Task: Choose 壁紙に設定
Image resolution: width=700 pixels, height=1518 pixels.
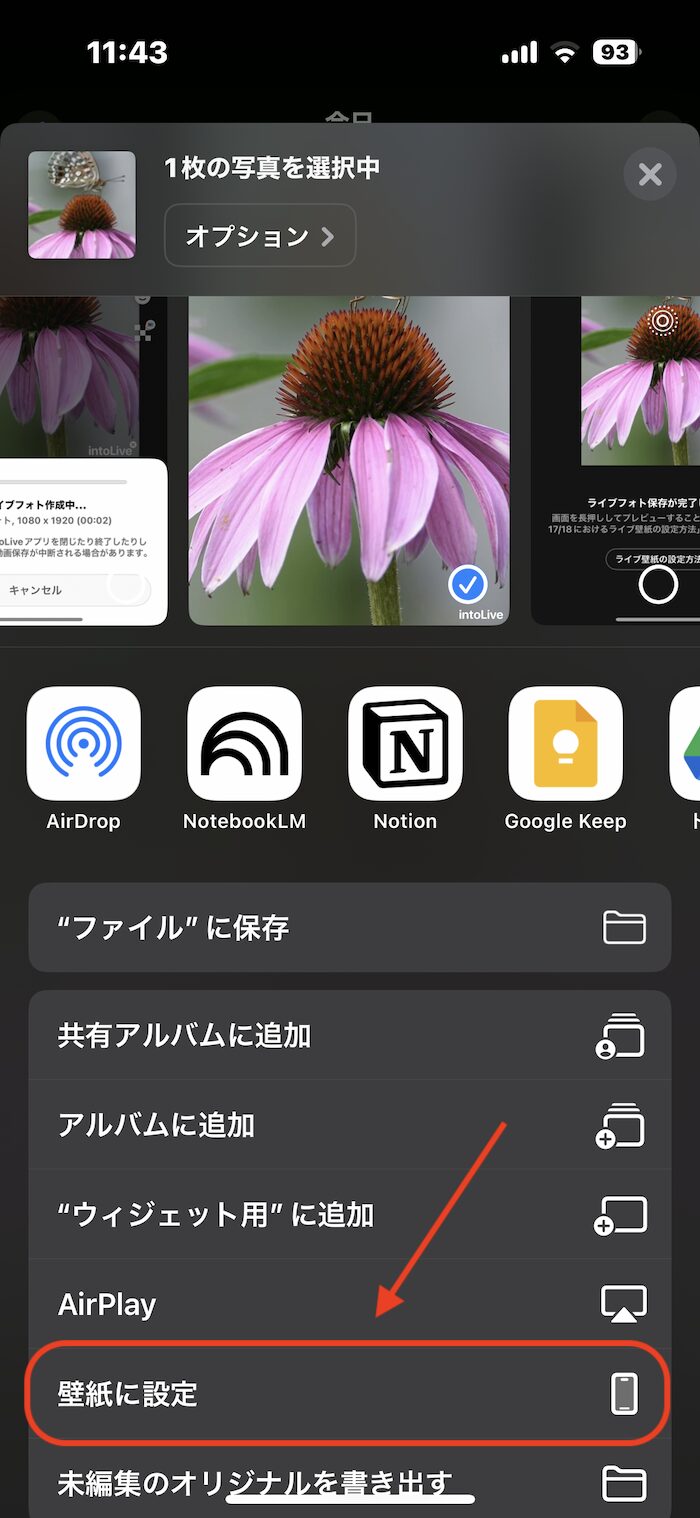Action: (x=350, y=1394)
